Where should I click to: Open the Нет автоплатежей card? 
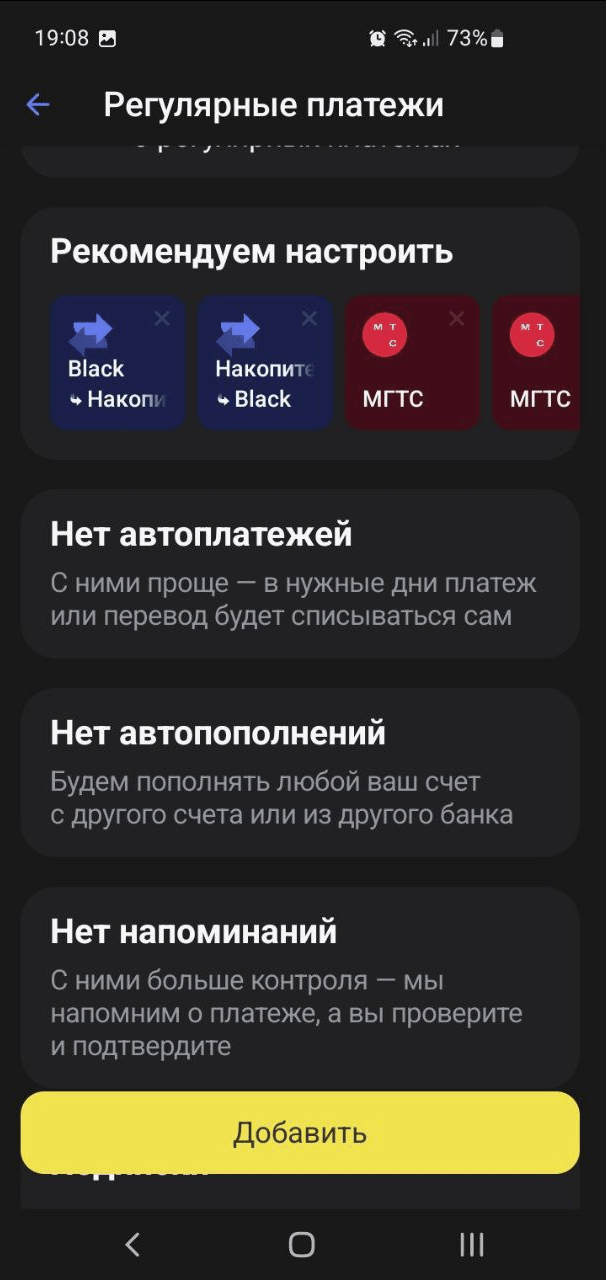click(x=300, y=573)
